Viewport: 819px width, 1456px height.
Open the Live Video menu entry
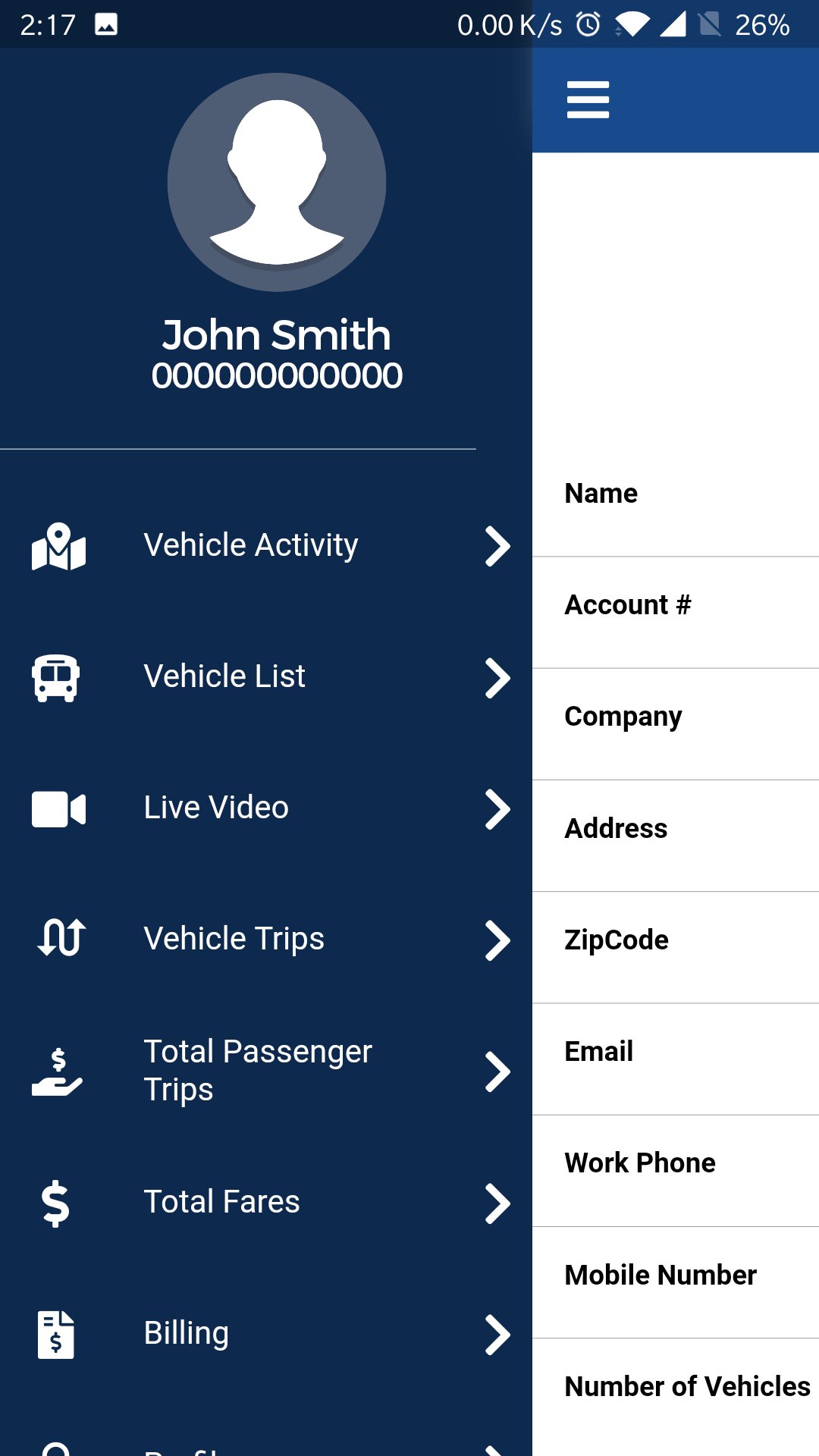tap(216, 807)
